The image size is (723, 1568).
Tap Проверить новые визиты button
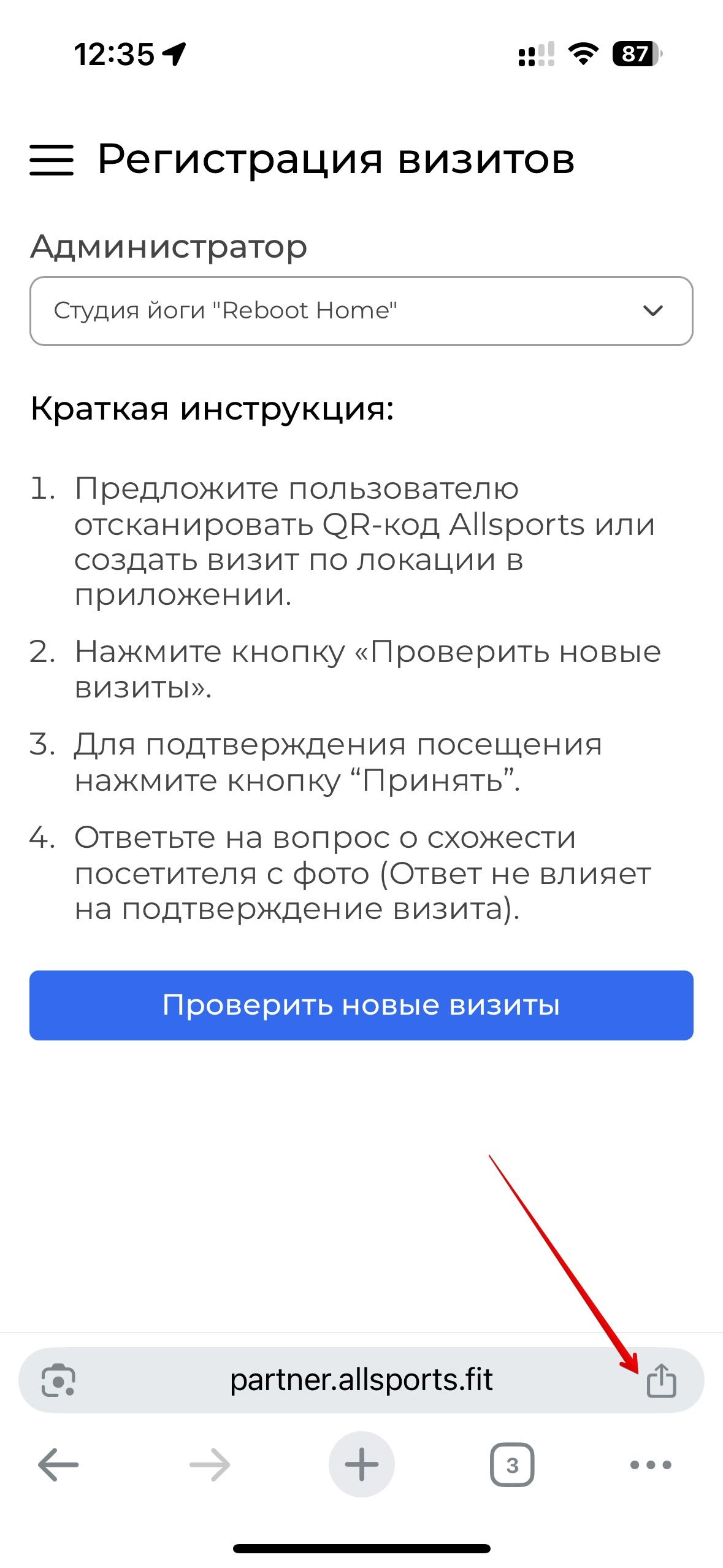pos(361,1005)
